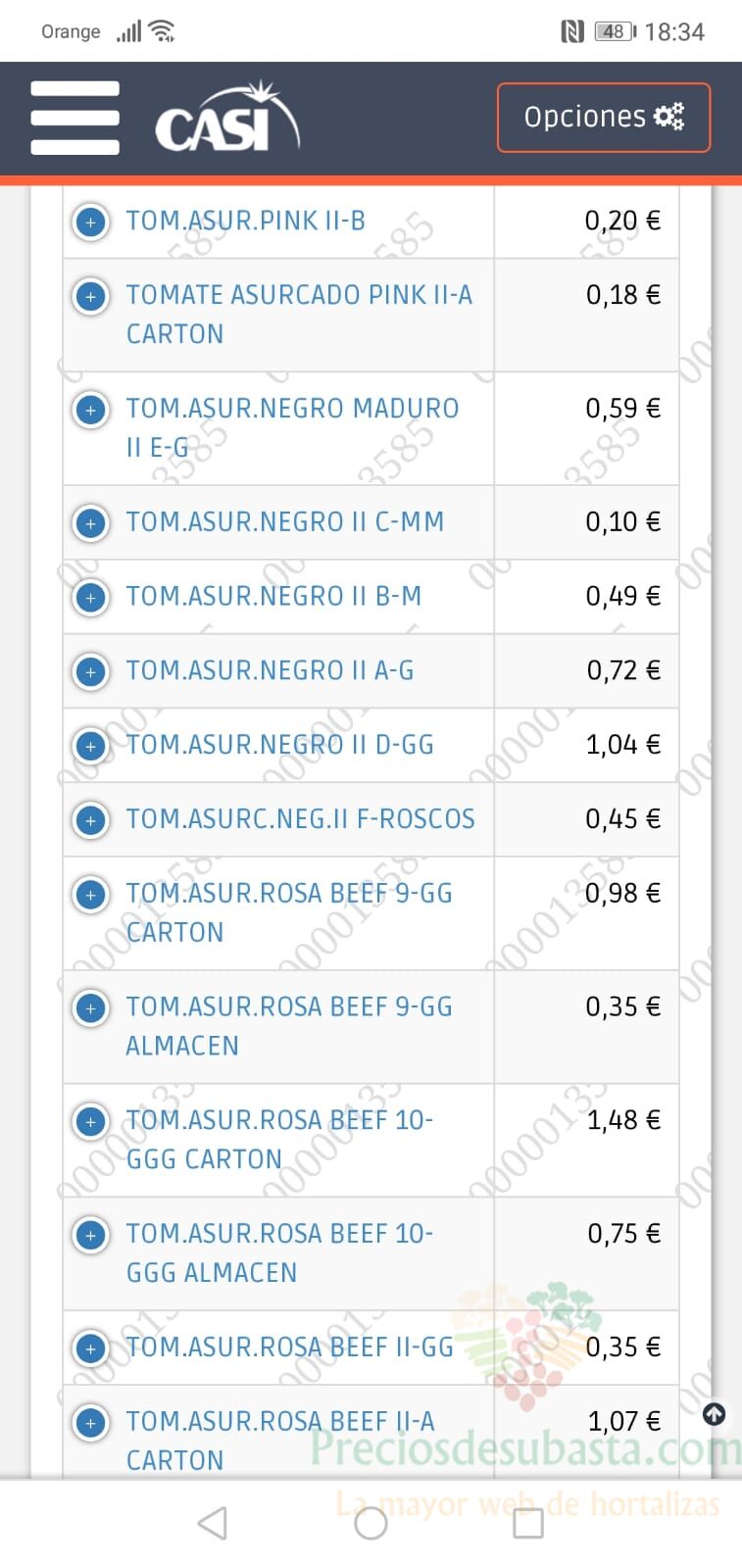Screen dimensions: 742x1568
Task: Expand the TOM.ASUR.NEGRO II C-MM row
Action: (91, 523)
